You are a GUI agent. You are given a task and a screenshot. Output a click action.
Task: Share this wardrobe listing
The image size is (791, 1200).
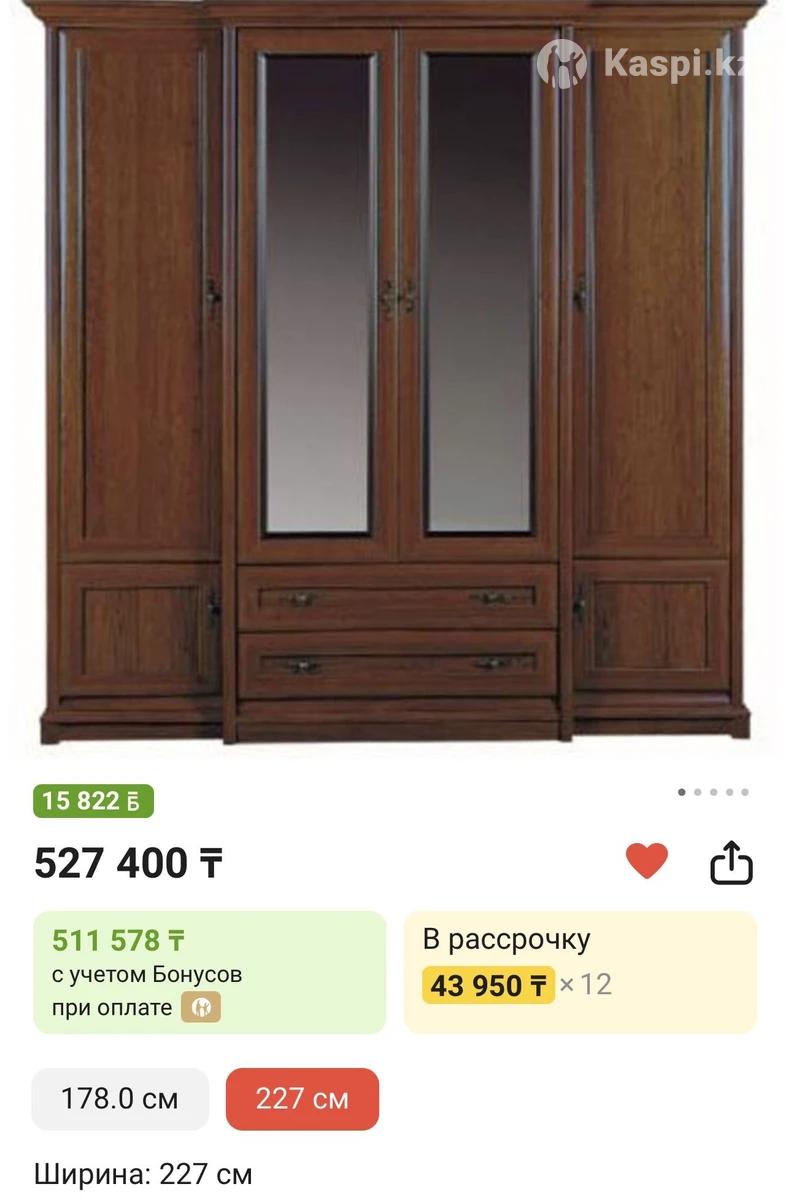point(731,862)
